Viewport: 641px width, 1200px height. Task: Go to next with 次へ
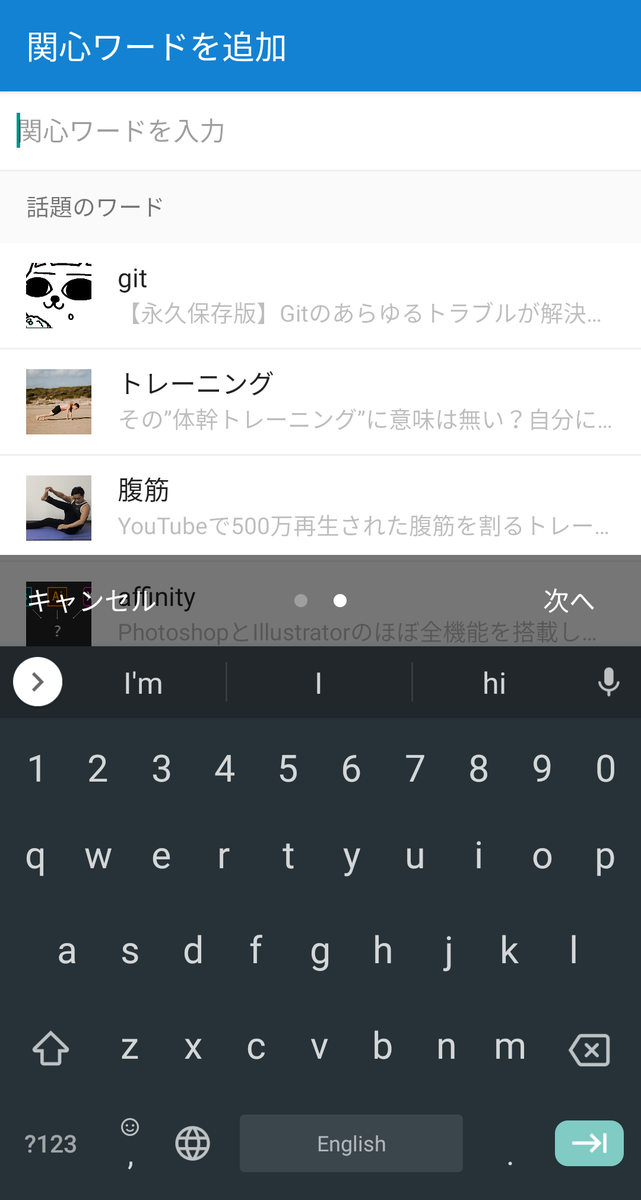tap(569, 600)
